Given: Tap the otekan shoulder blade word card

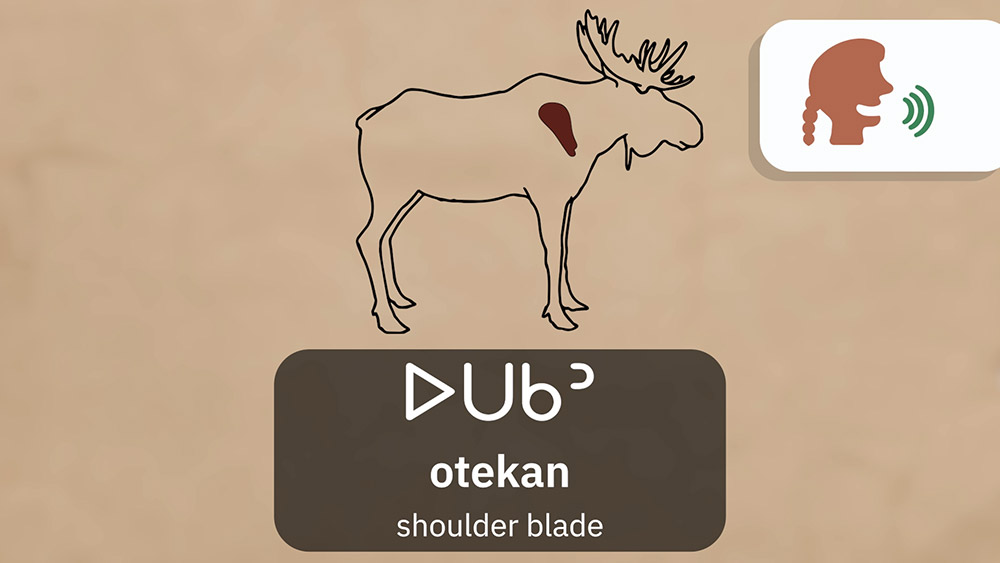Looking at the screenshot, I should [x=499, y=450].
